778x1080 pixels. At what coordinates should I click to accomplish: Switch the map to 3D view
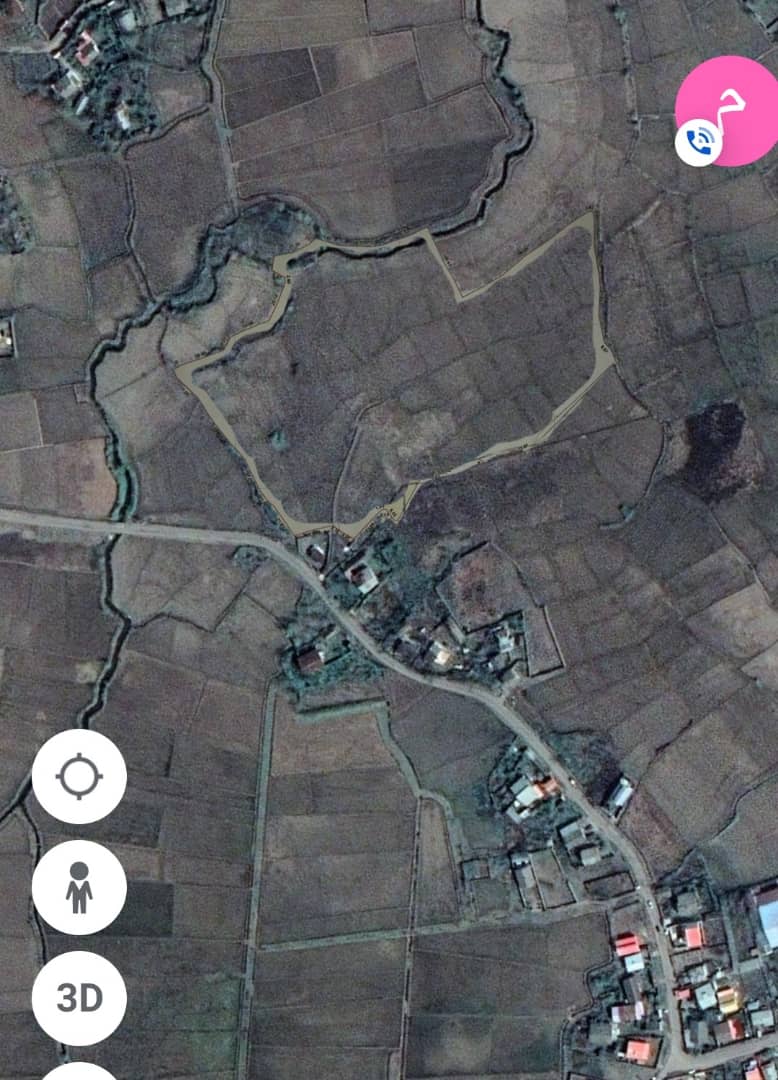(79, 997)
